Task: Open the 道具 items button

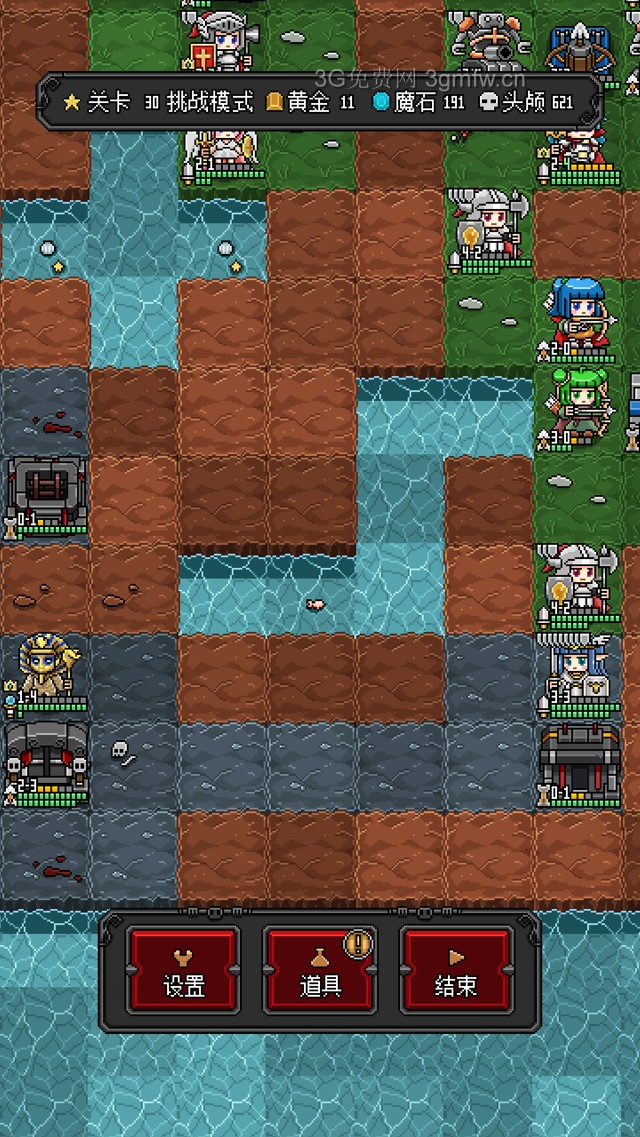Action: click(320, 969)
